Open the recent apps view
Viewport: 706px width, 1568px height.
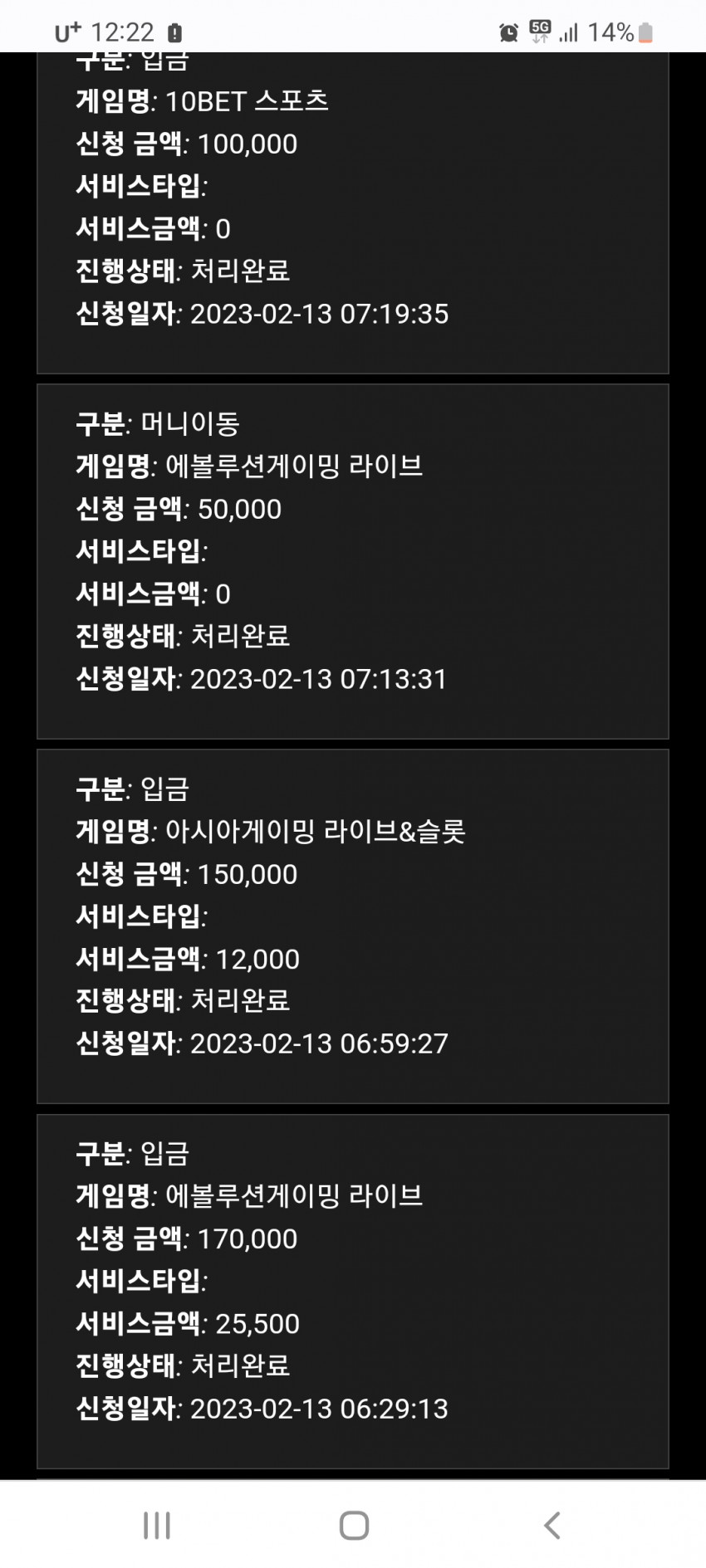(156, 1525)
